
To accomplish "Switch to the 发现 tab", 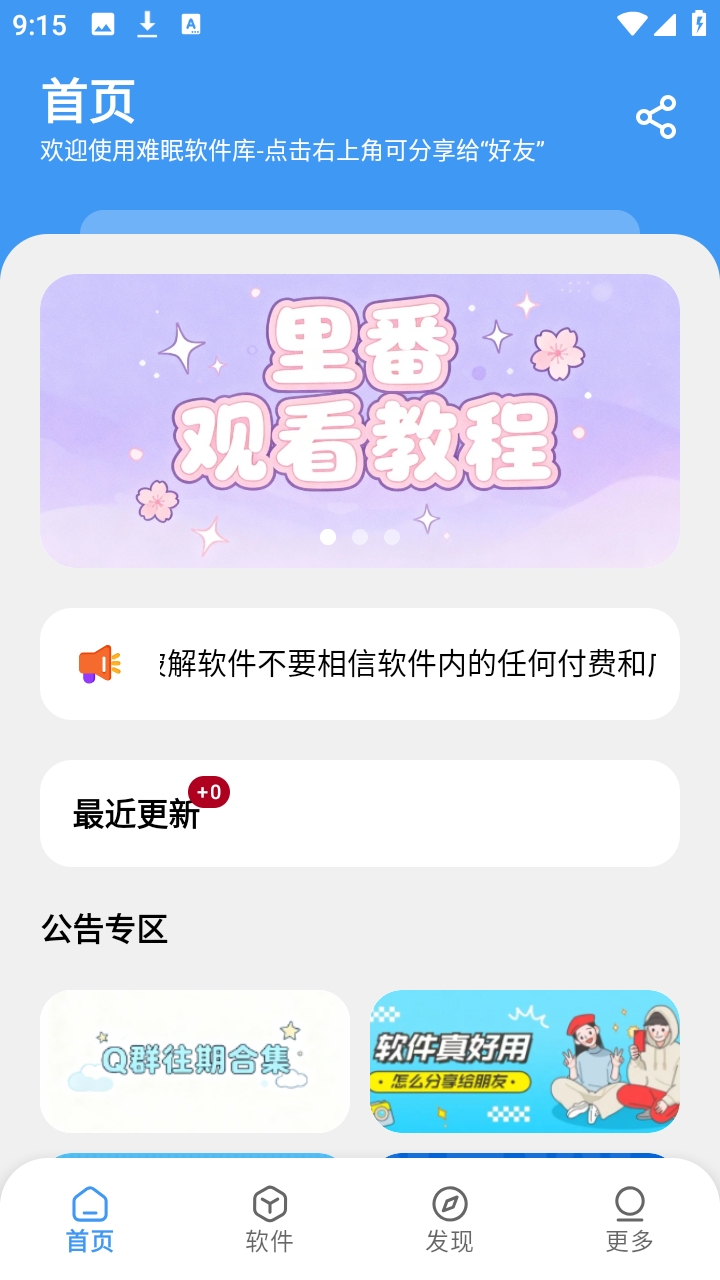I will (450, 1220).
